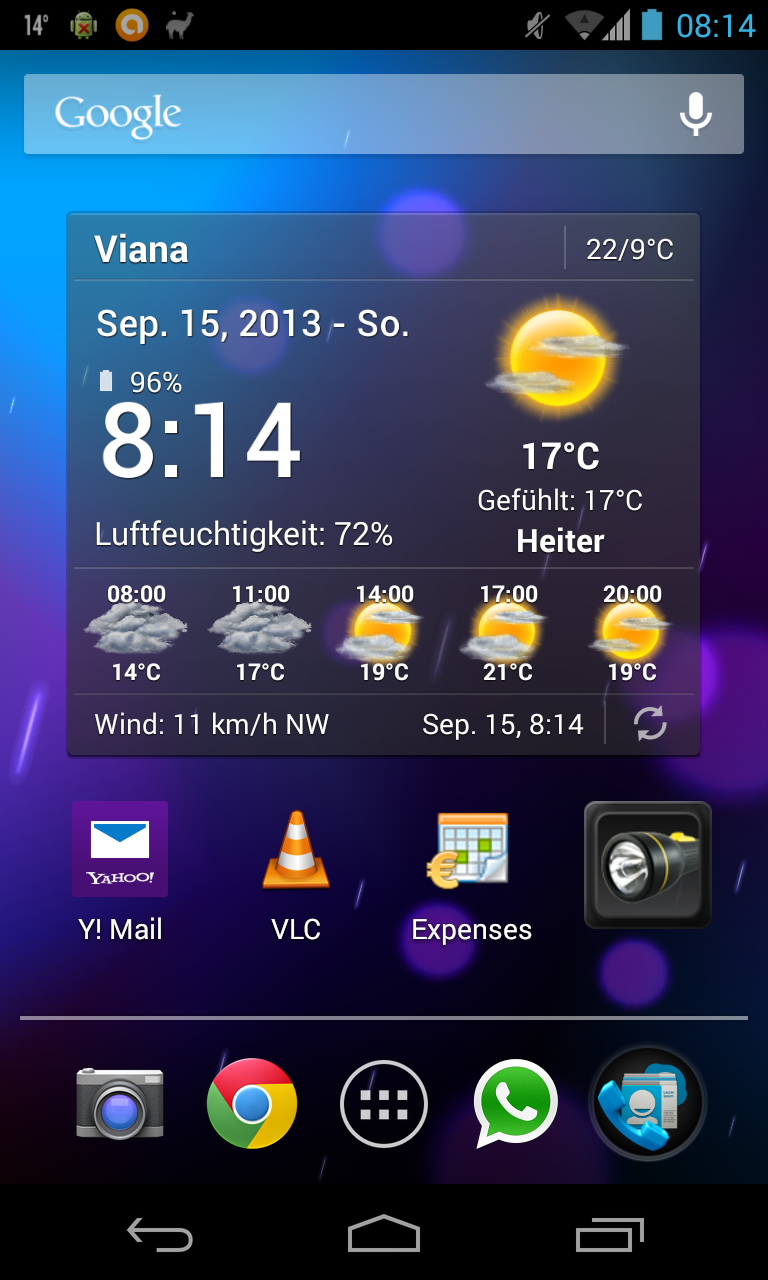Screen dimensions: 768x1280
Task: Open the app drawer
Action: (384, 1103)
